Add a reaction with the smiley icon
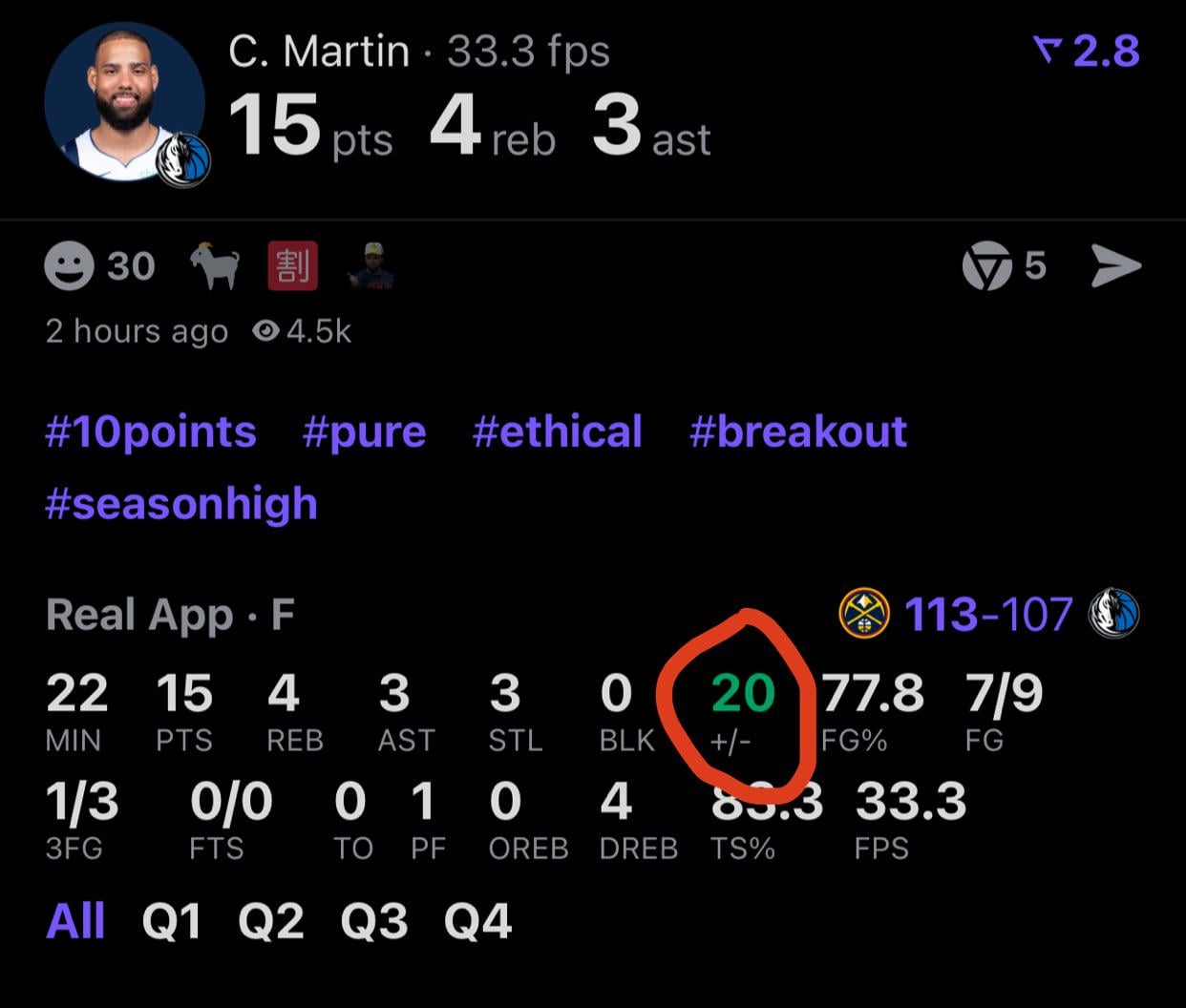 click(x=69, y=266)
